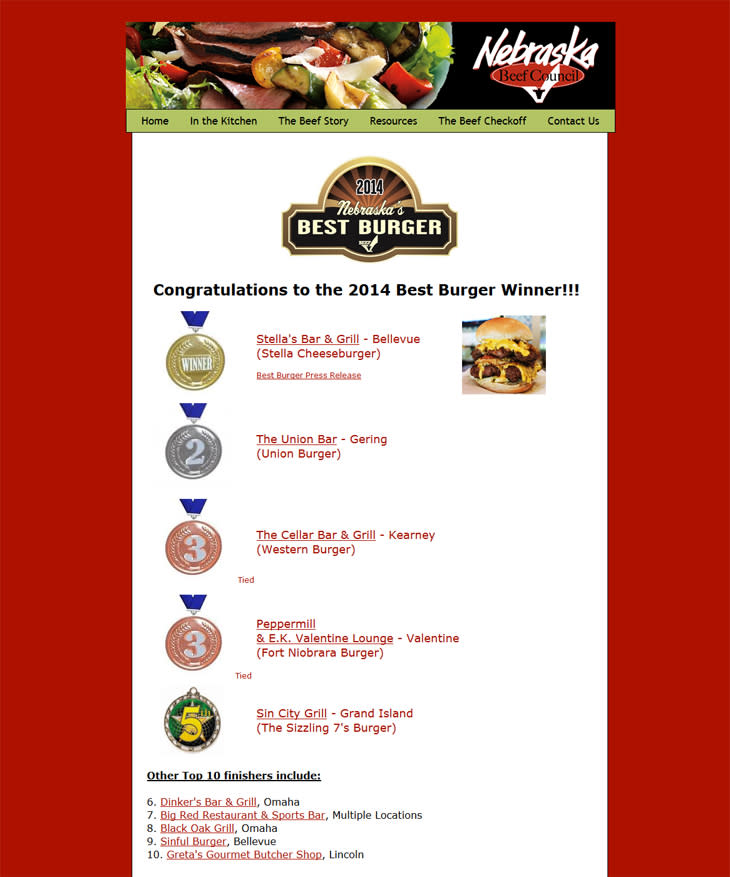Viewport: 730px width, 877px height.
Task: Open the Contact Us page
Action: tap(573, 121)
